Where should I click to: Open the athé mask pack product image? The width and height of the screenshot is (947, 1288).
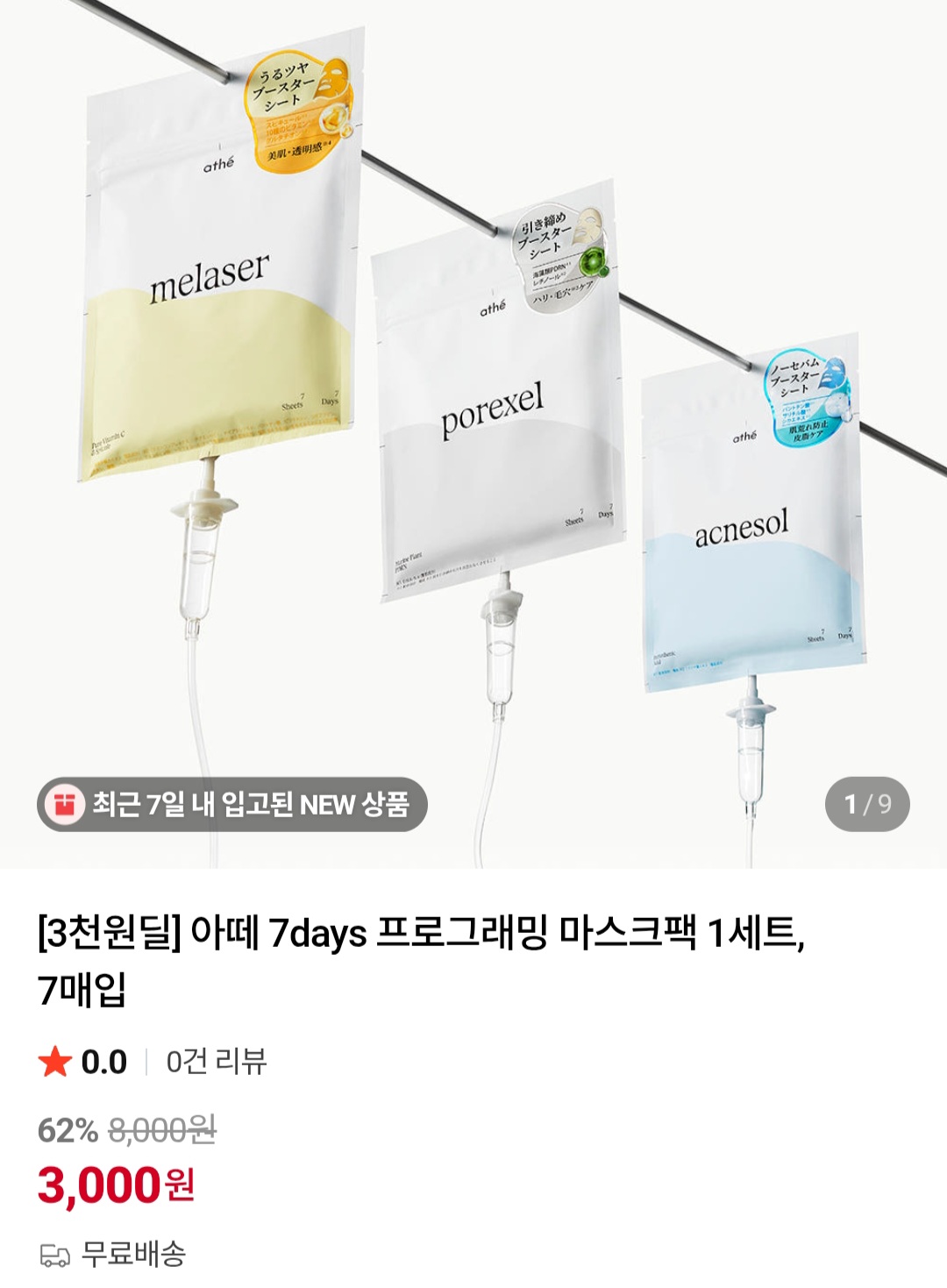pos(473,434)
